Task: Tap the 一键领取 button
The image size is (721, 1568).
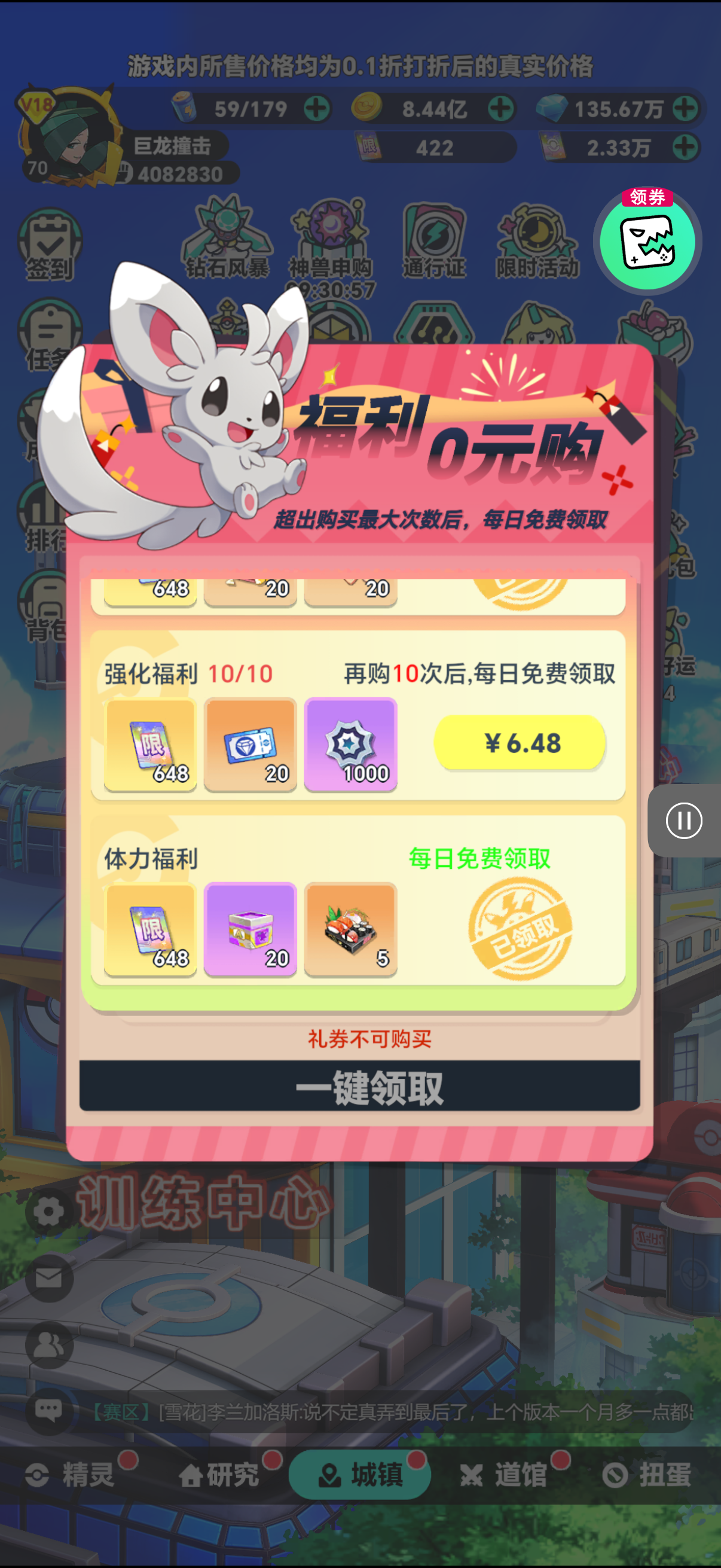Action: tap(359, 1086)
